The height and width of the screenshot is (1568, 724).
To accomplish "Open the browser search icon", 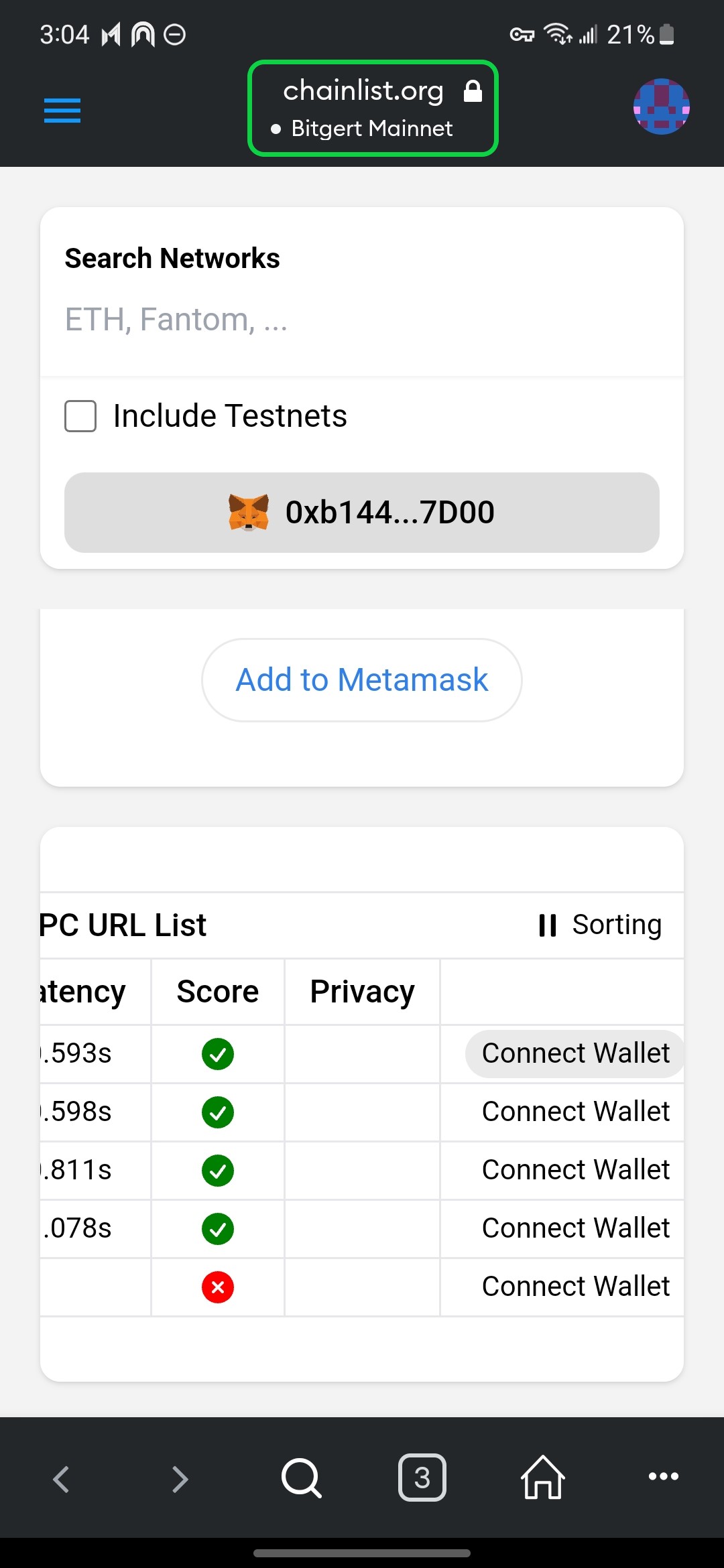I will pyautogui.click(x=302, y=1478).
